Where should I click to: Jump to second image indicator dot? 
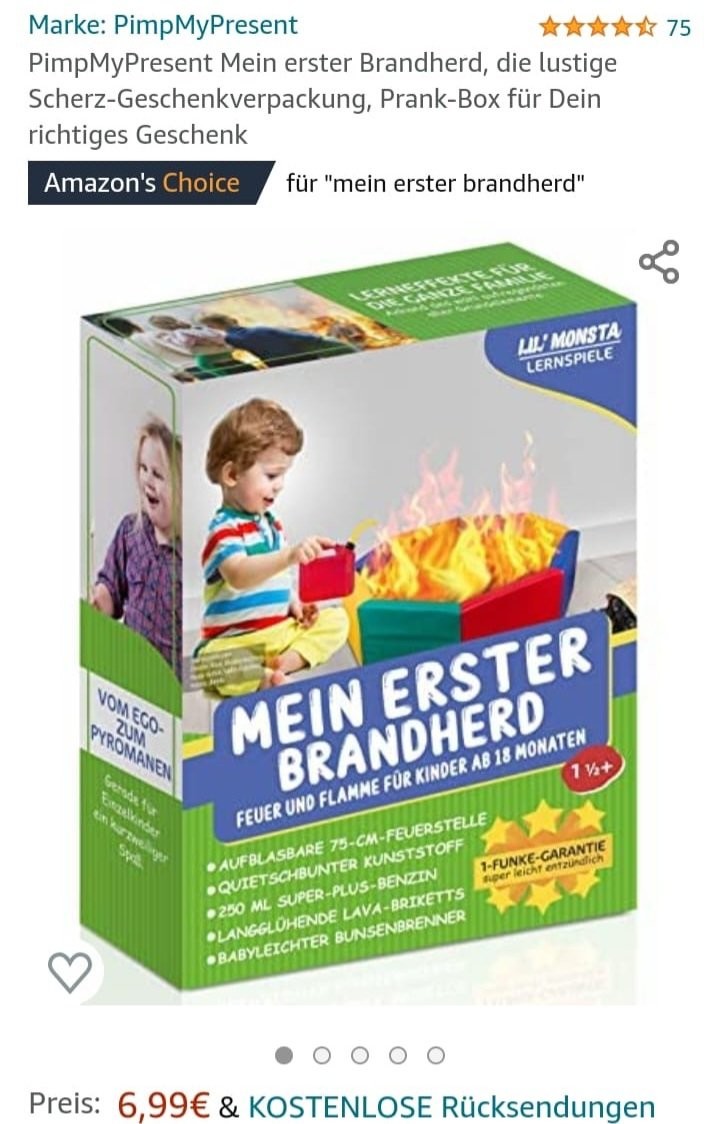[322, 1055]
